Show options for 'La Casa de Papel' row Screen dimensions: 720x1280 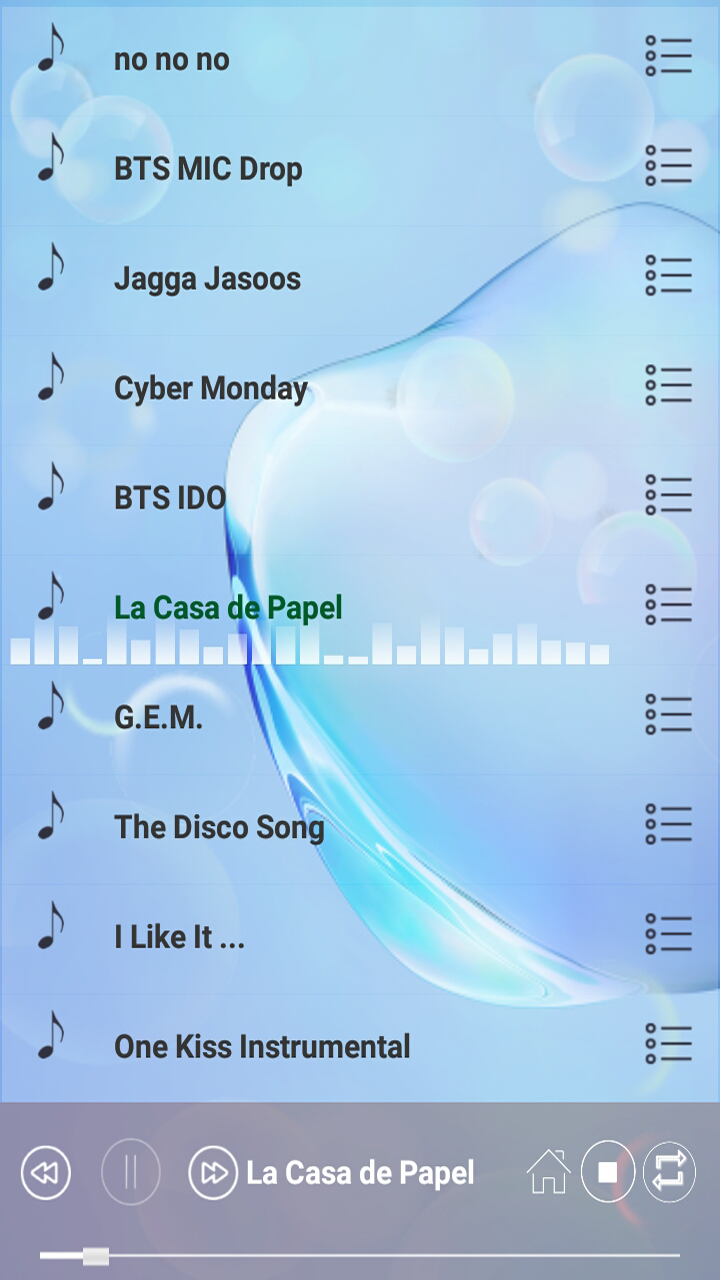click(x=668, y=605)
